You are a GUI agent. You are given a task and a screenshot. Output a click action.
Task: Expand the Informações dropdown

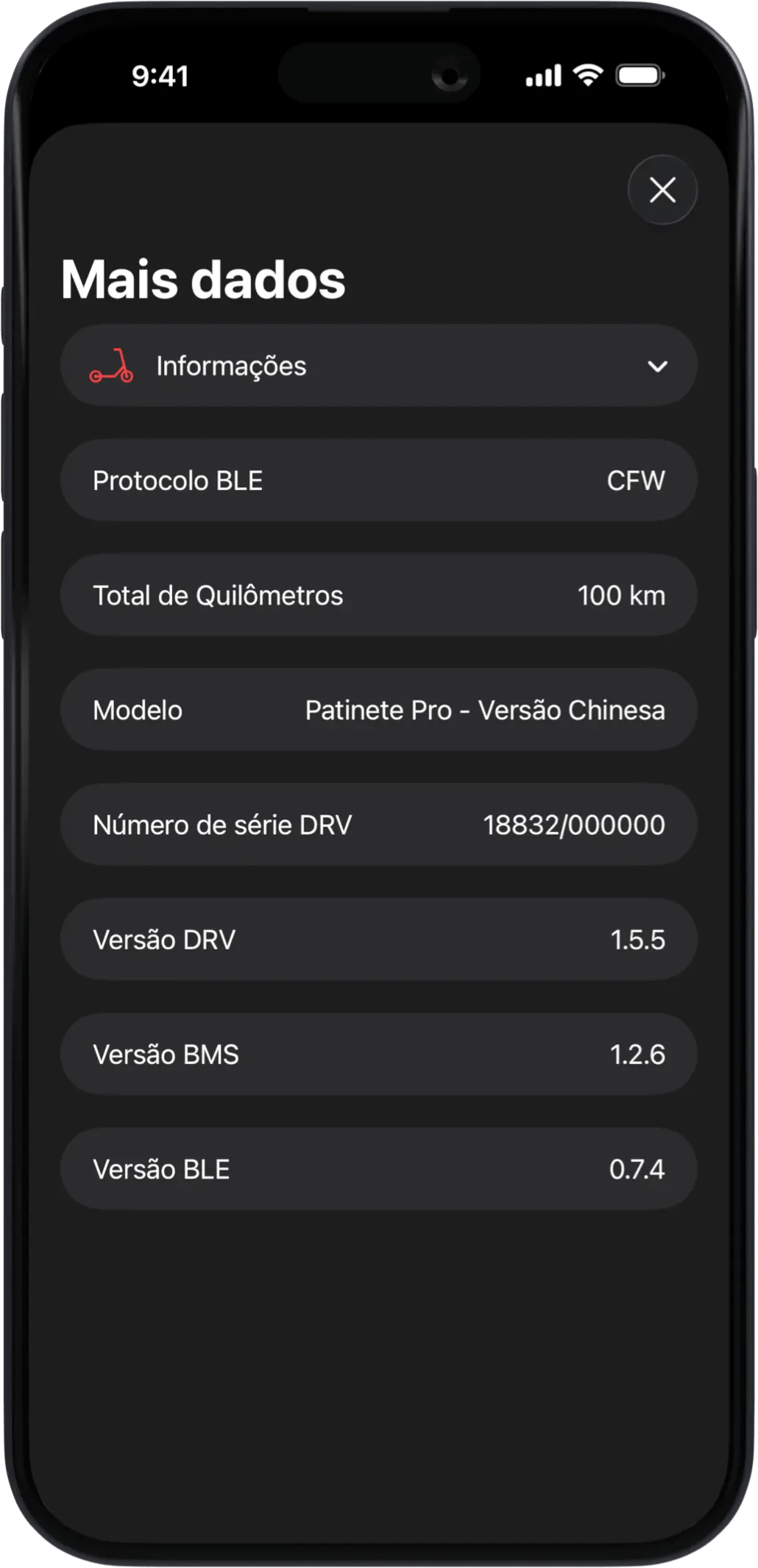click(656, 366)
